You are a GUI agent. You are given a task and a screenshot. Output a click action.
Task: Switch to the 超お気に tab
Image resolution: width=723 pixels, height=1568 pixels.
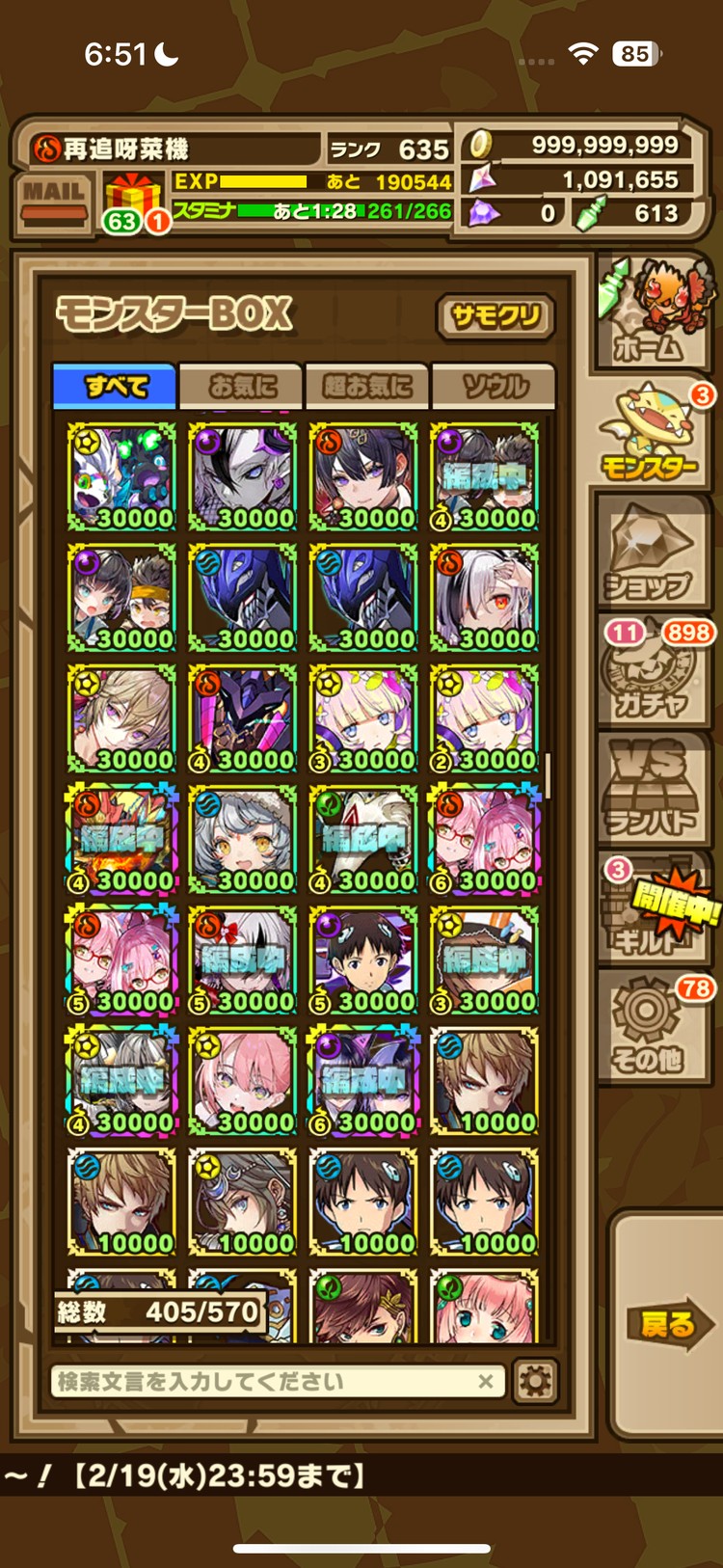[x=367, y=387]
